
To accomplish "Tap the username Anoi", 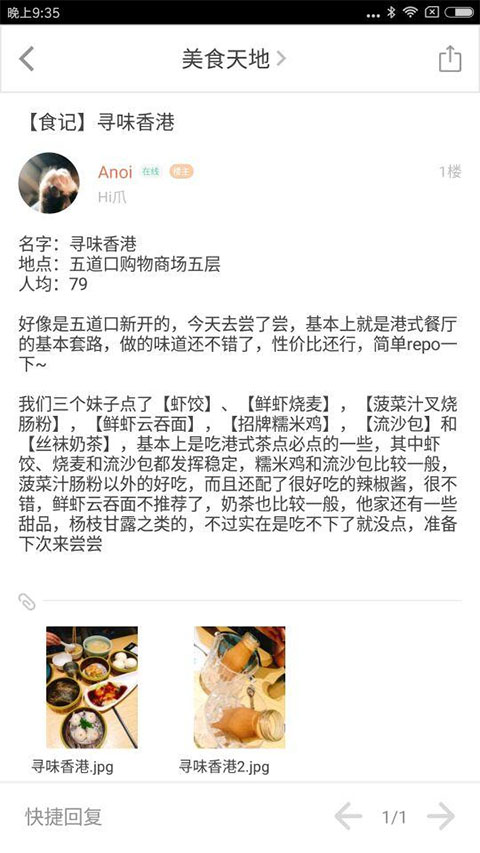I will 115,172.
